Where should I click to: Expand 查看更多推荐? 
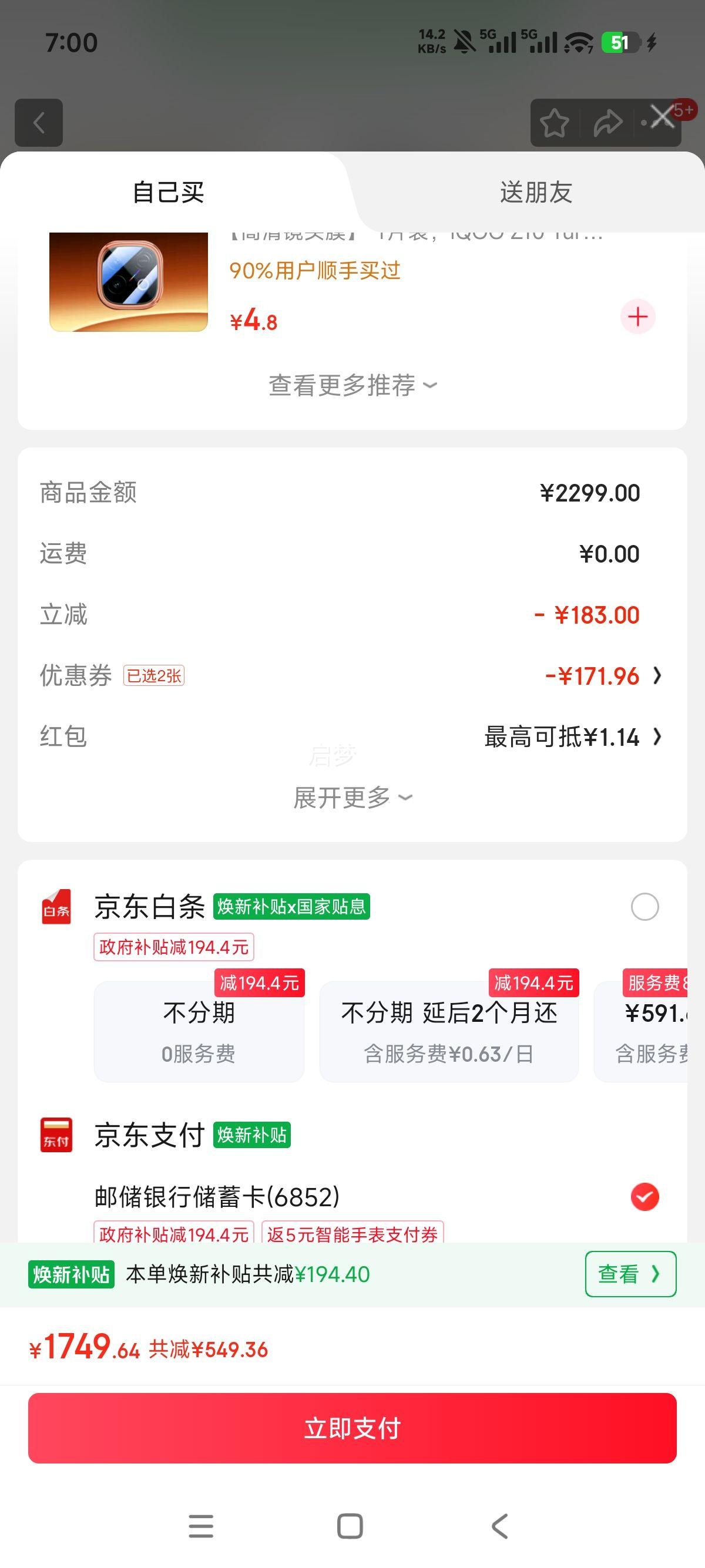click(x=352, y=385)
